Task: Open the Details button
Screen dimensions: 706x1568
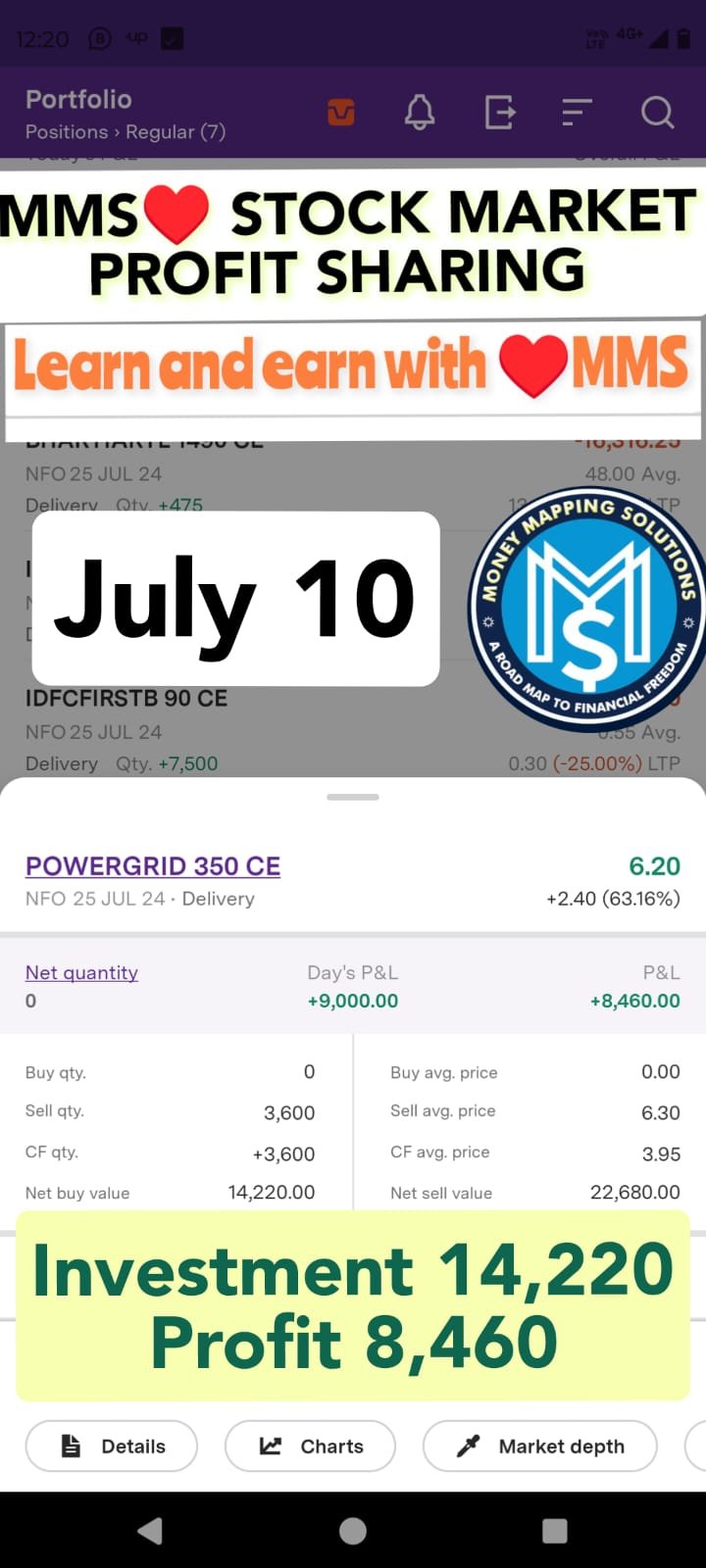Action: pyautogui.click(x=112, y=1445)
